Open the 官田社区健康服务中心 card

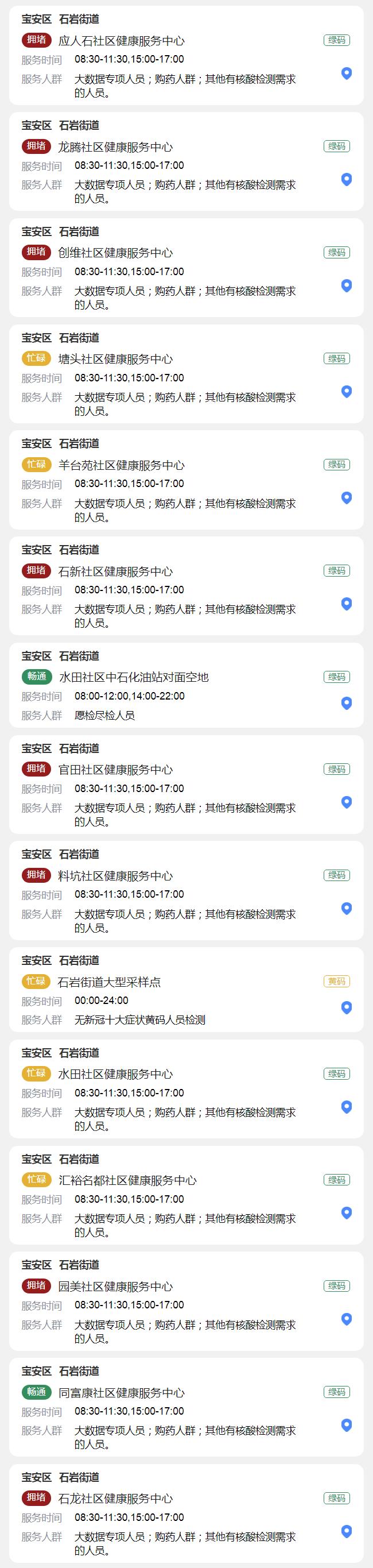click(115, 770)
